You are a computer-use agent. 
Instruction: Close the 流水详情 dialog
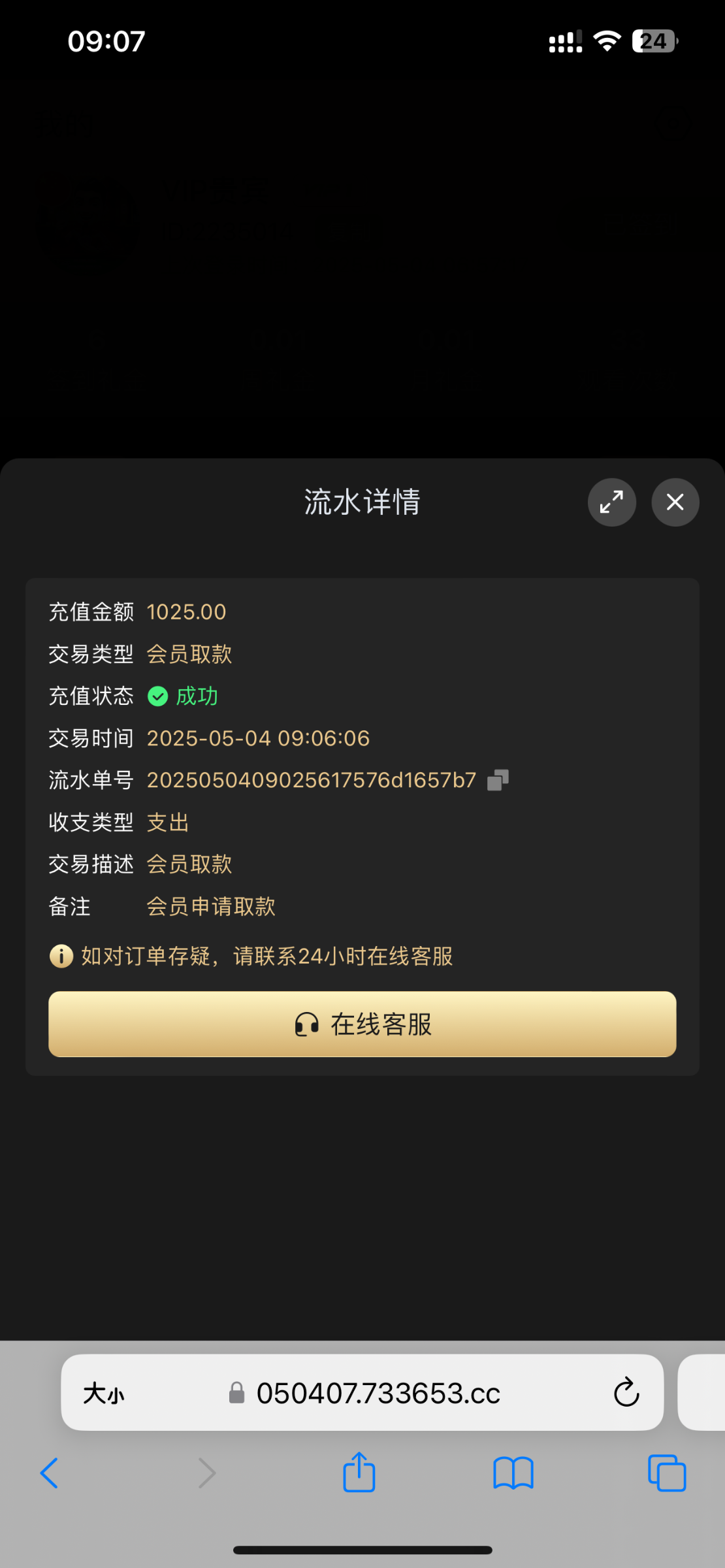(675, 502)
